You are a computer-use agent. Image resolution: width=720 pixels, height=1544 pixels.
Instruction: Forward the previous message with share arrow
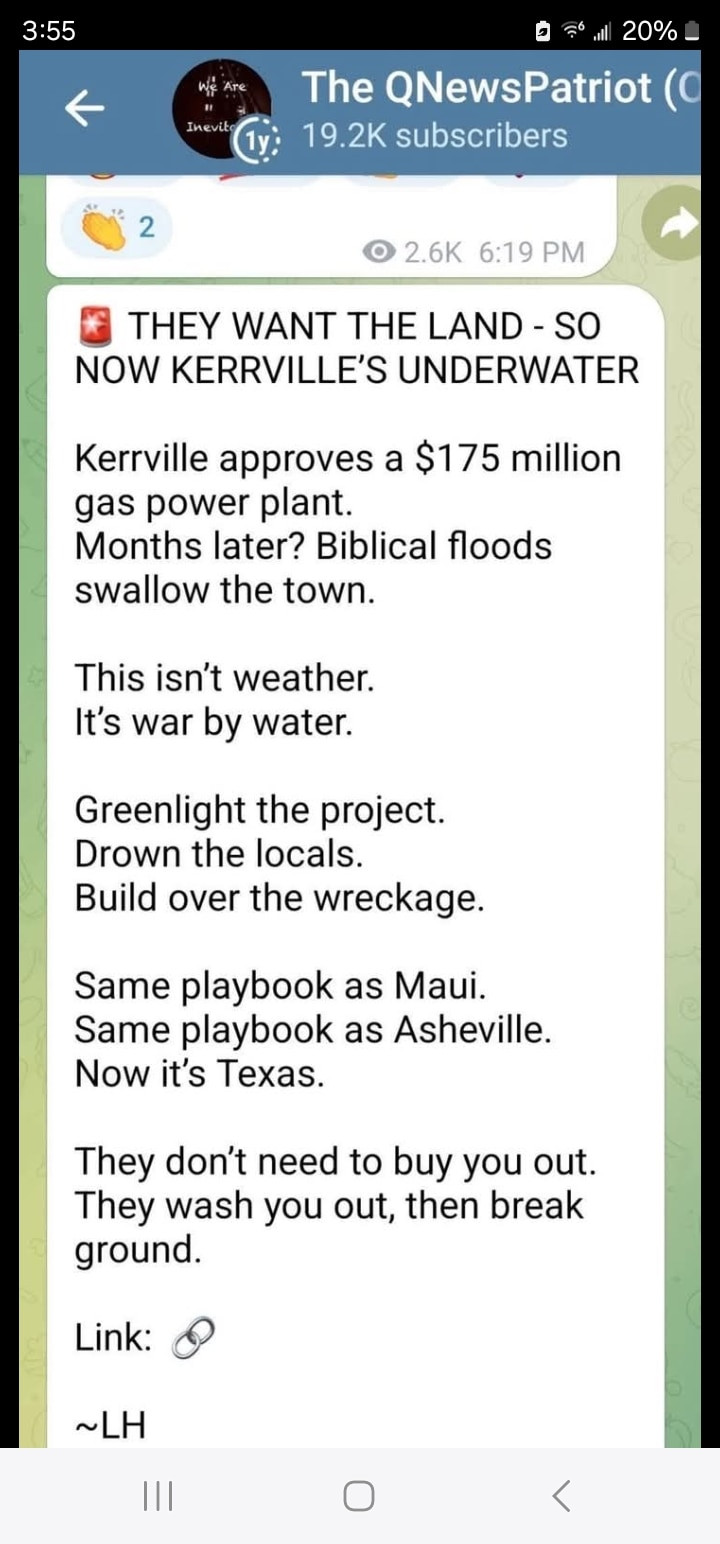[678, 227]
